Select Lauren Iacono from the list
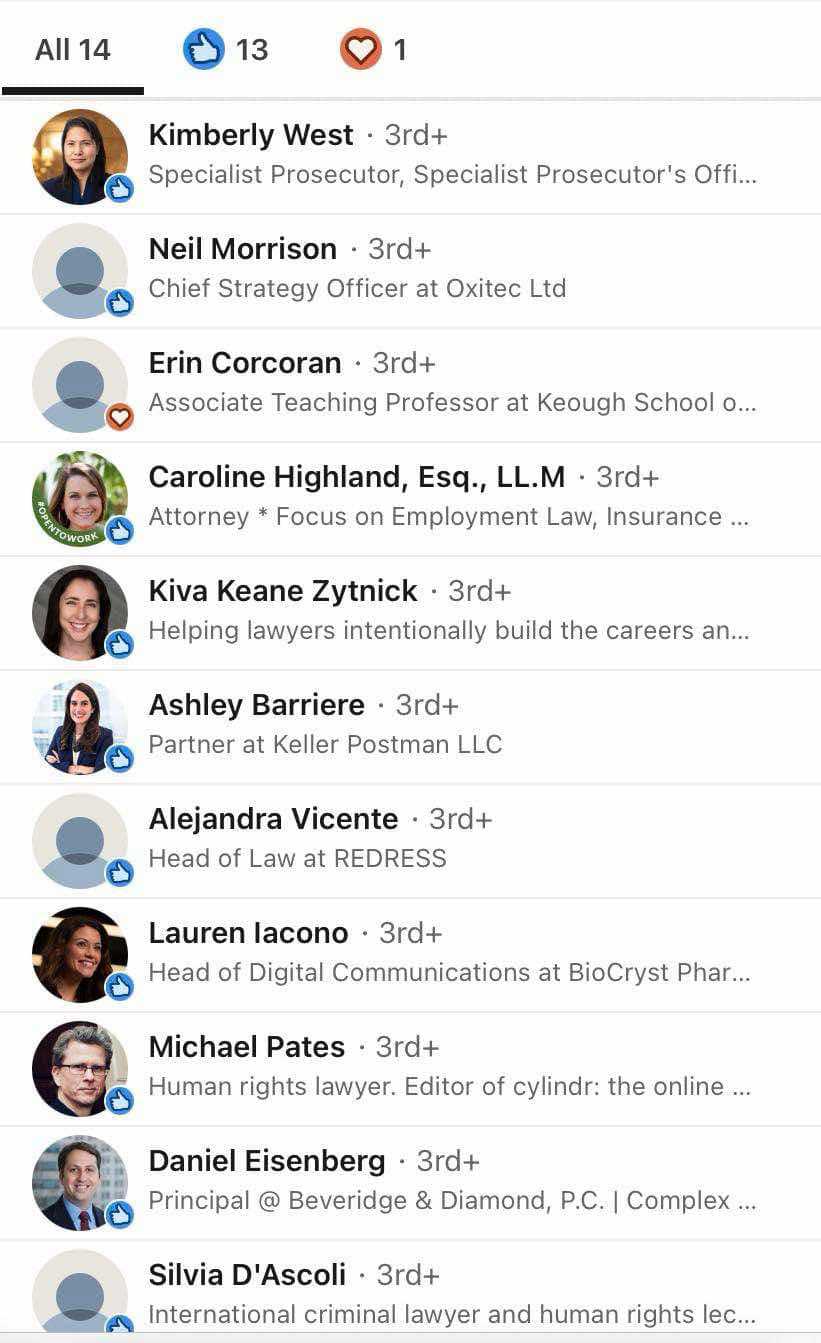Screen dimensions: 821x1343 pyautogui.click(x=248, y=933)
